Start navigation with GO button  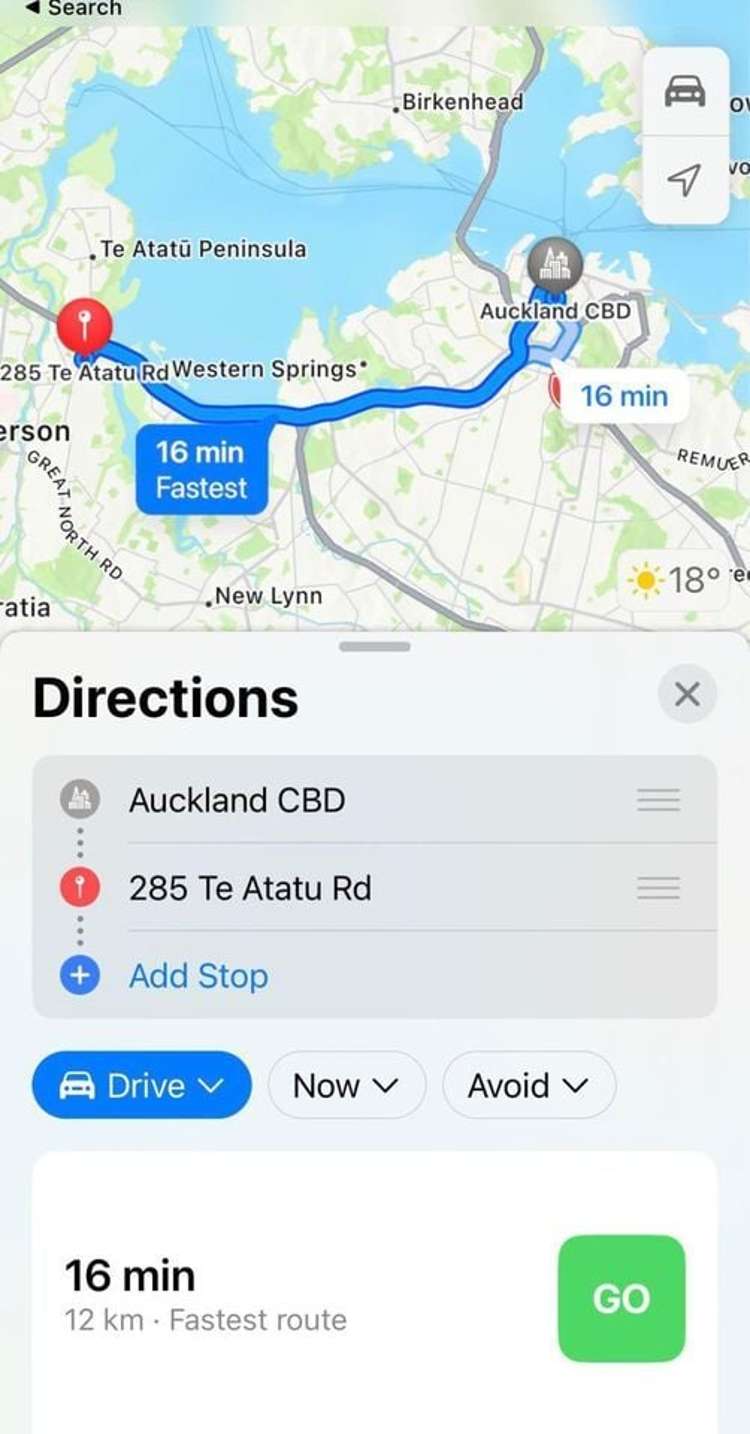621,1298
